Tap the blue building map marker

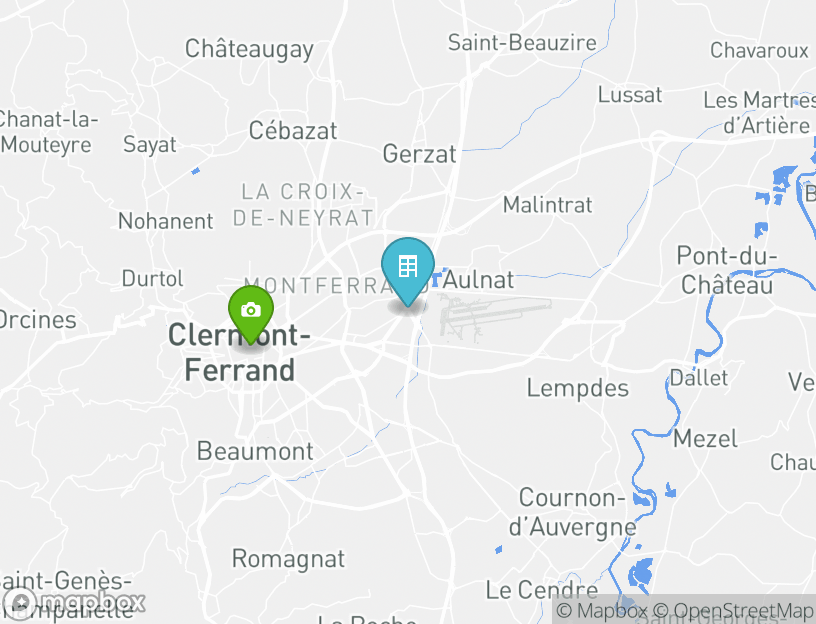pyautogui.click(x=407, y=268)
